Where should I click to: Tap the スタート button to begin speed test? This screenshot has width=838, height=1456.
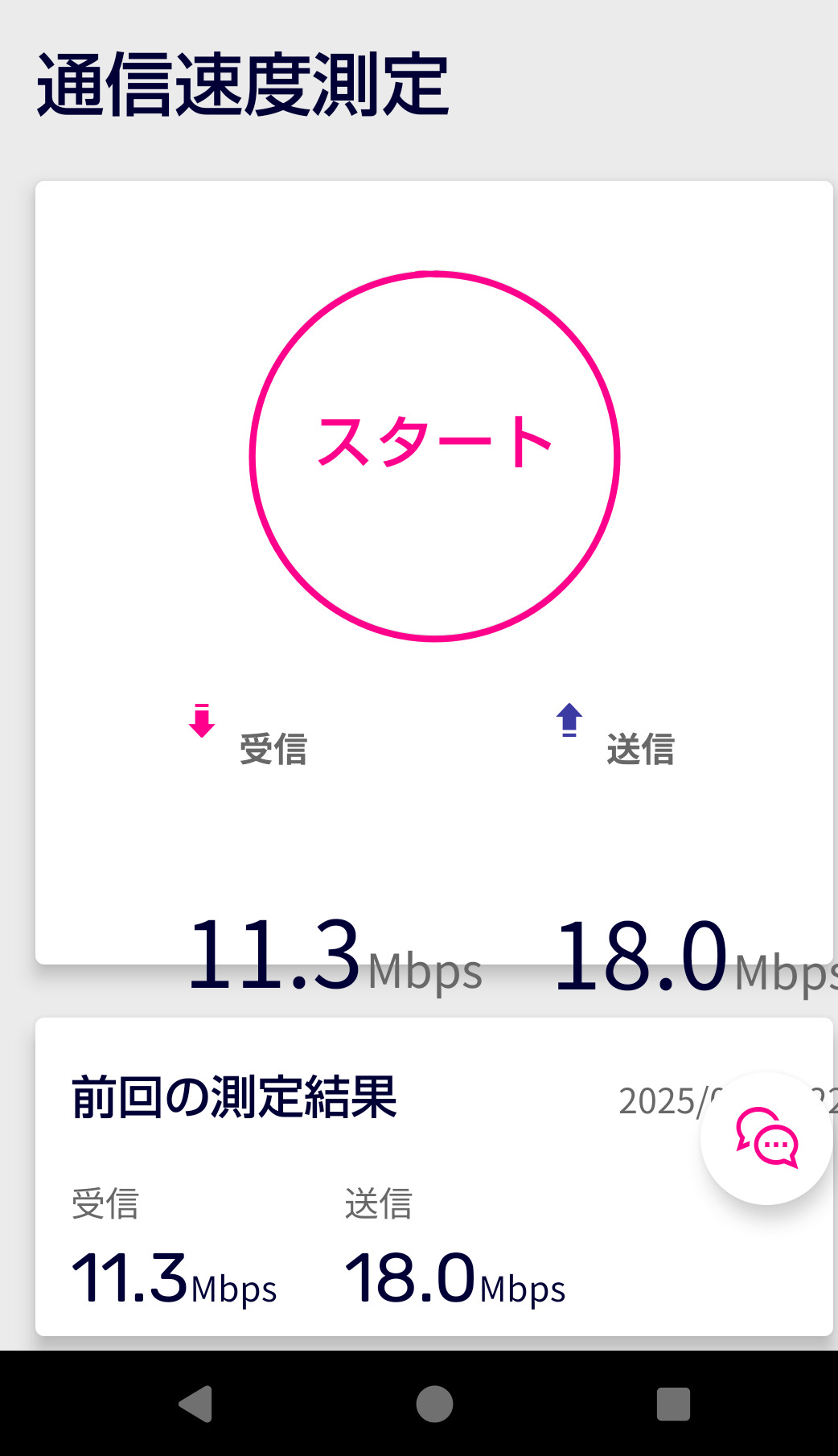click(x=434, y=456)
